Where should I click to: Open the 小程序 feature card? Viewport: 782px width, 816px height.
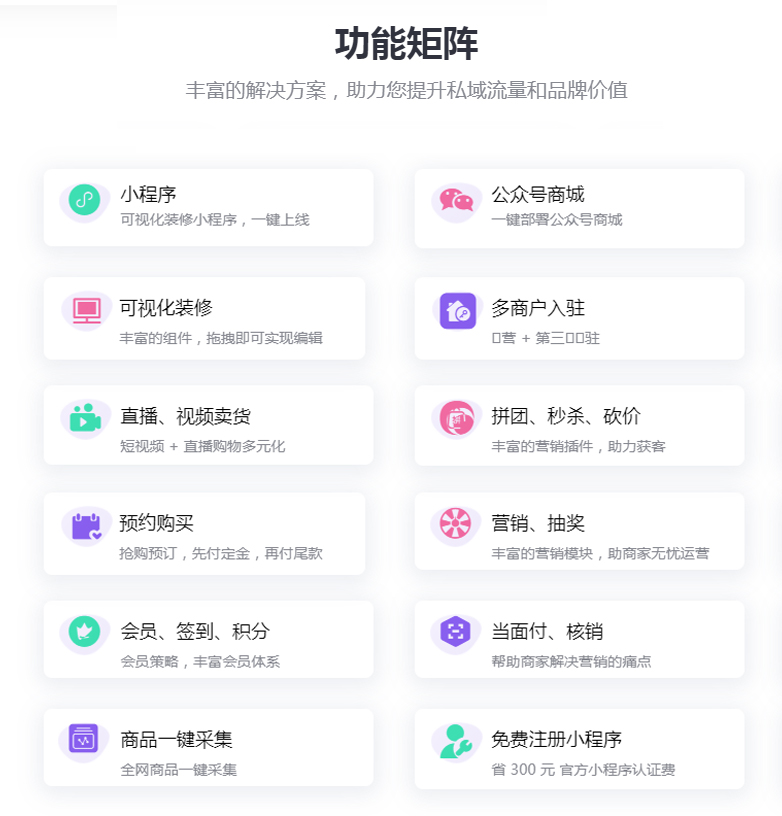208,206
